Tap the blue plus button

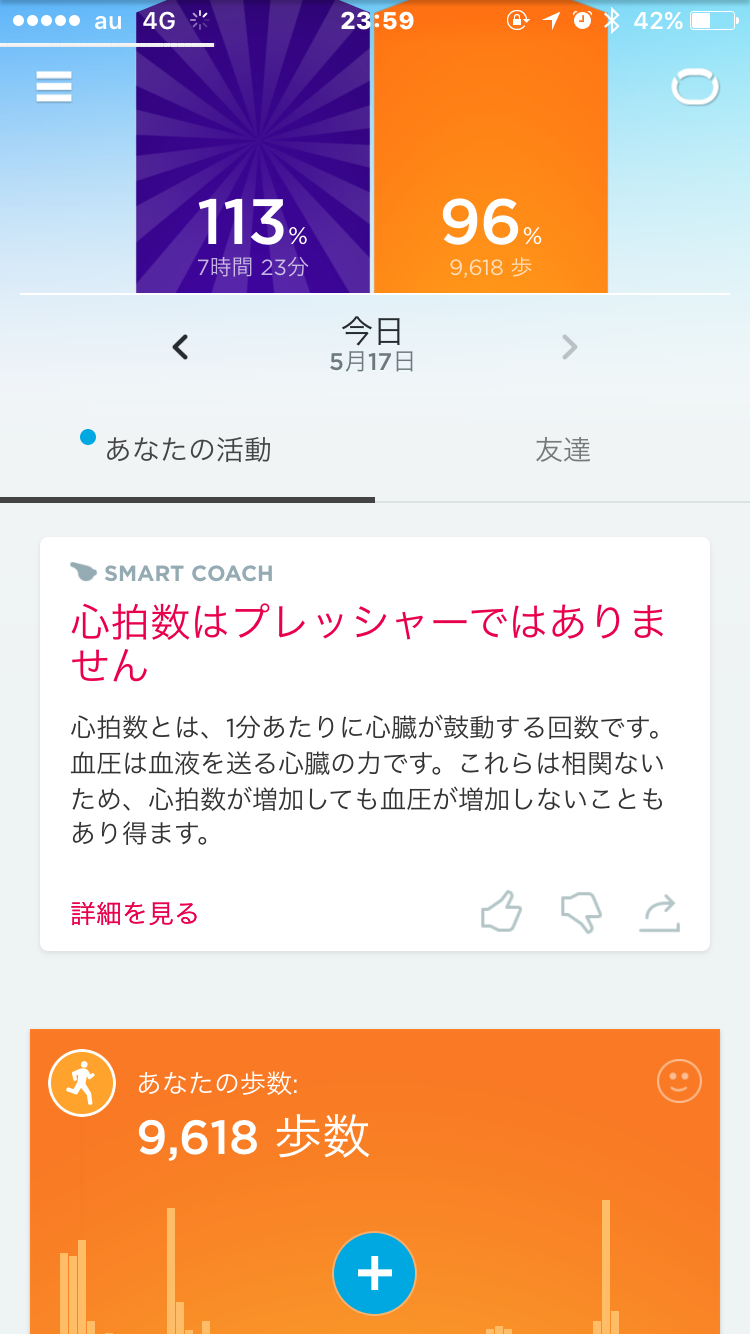point(374,1273)
